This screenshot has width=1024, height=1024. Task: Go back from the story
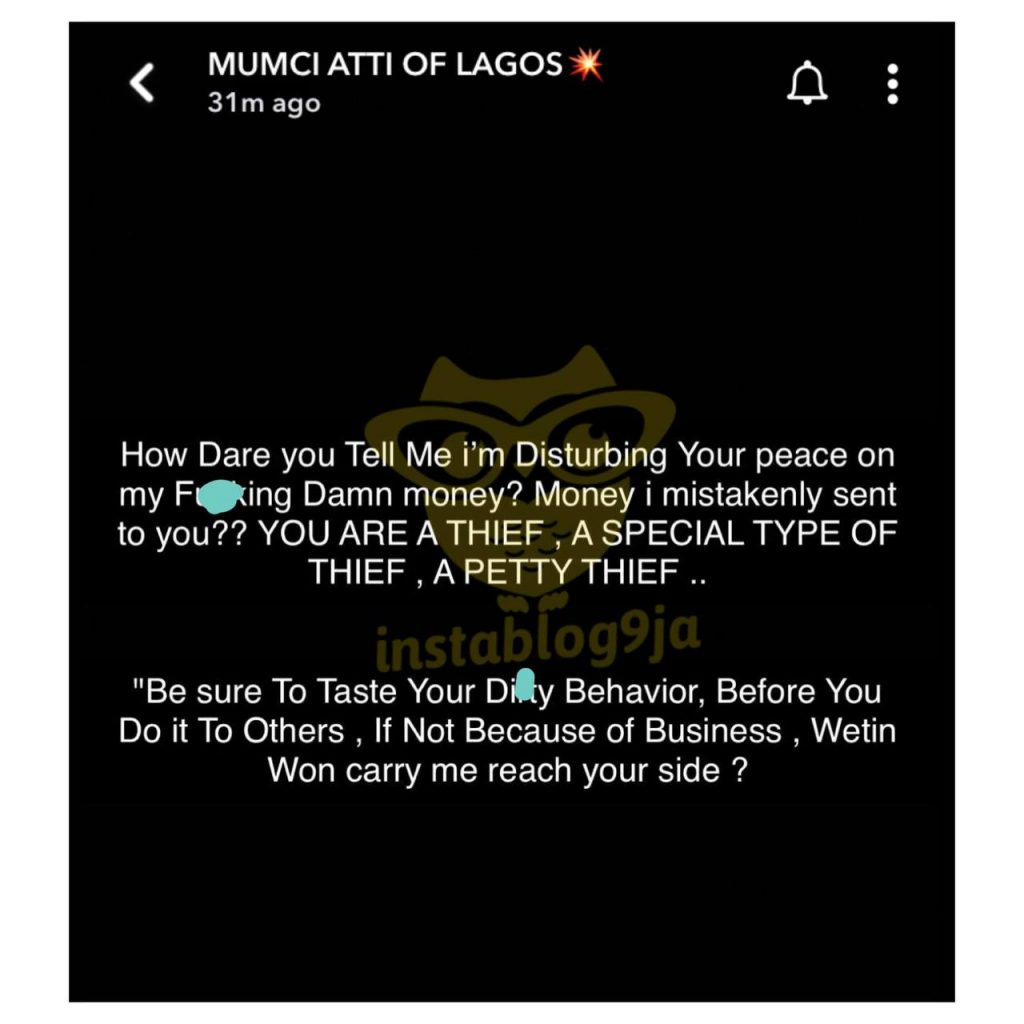point(143,83)
